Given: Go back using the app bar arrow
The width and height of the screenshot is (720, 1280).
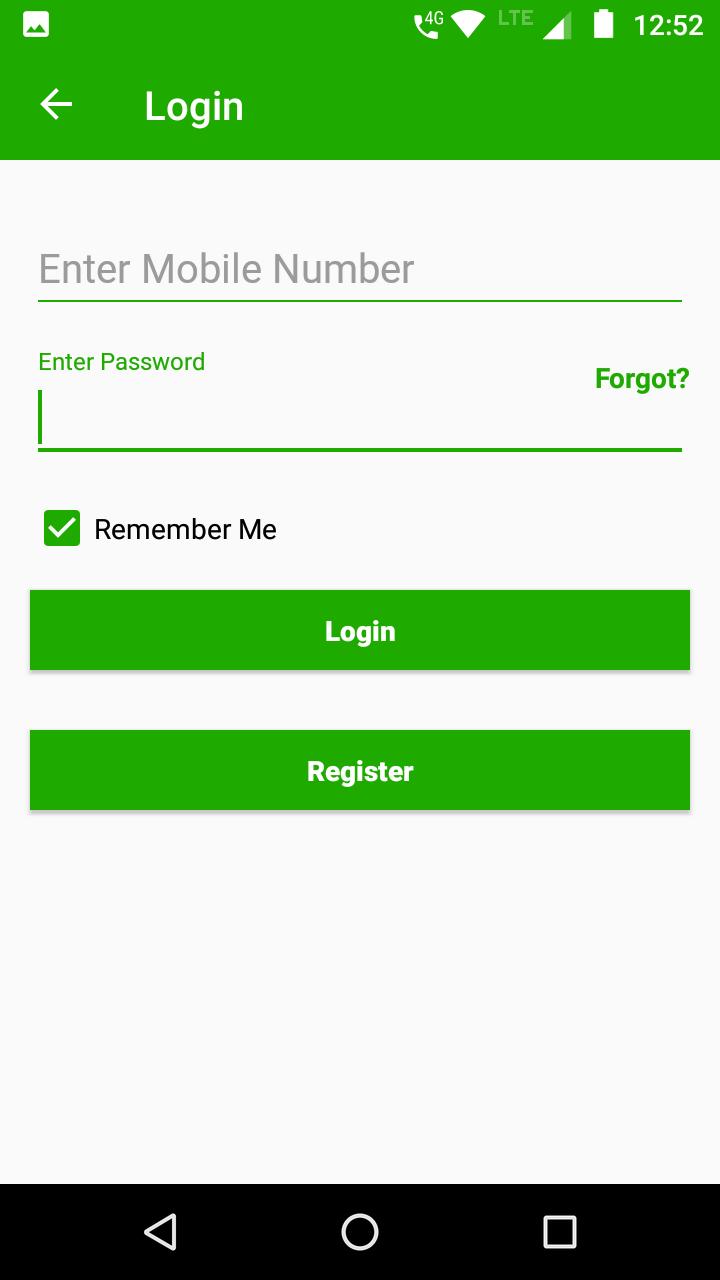Looking at the screenshot, I should point(56,105).
